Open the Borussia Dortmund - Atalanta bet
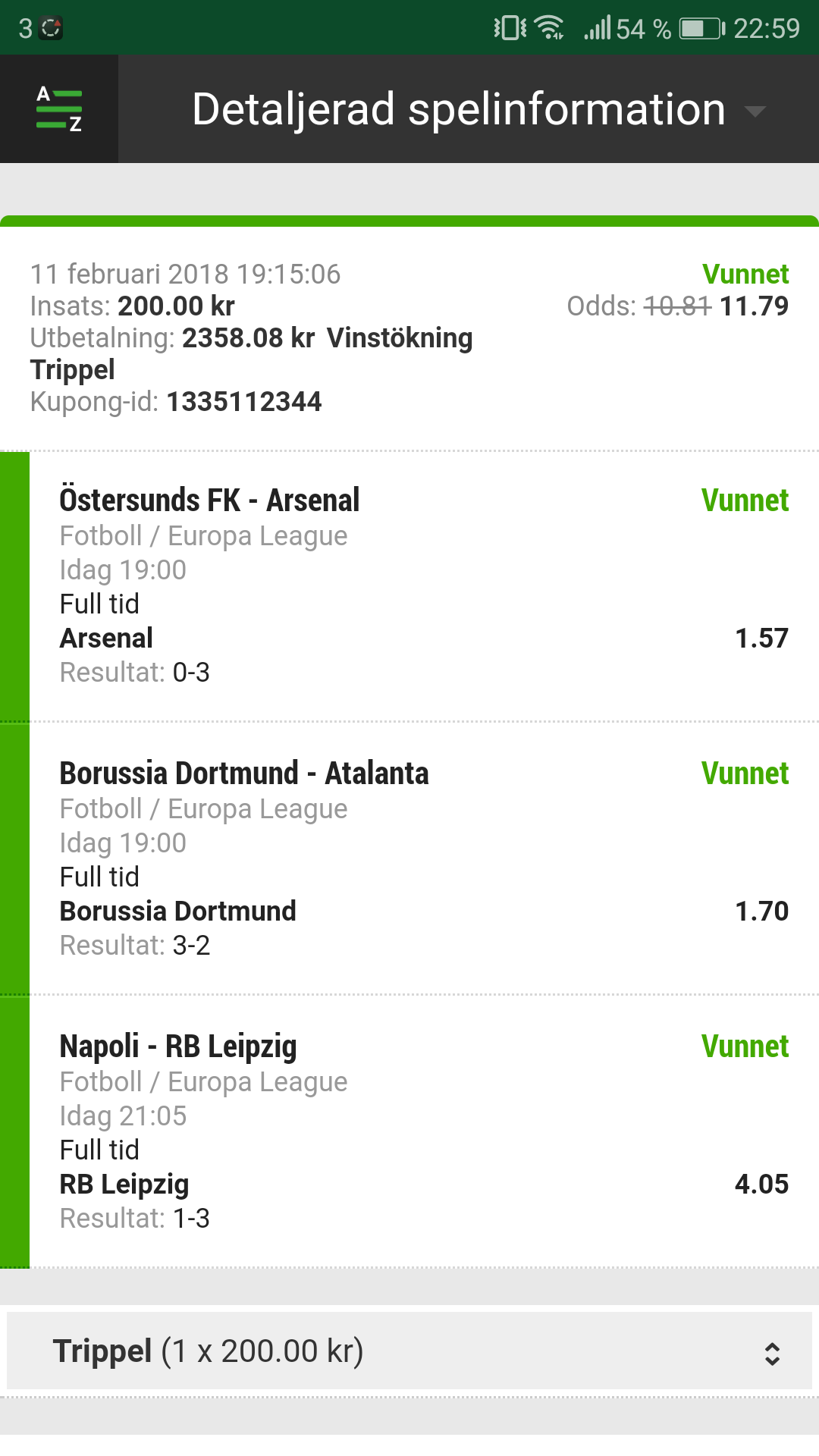 tap(409, 858)
